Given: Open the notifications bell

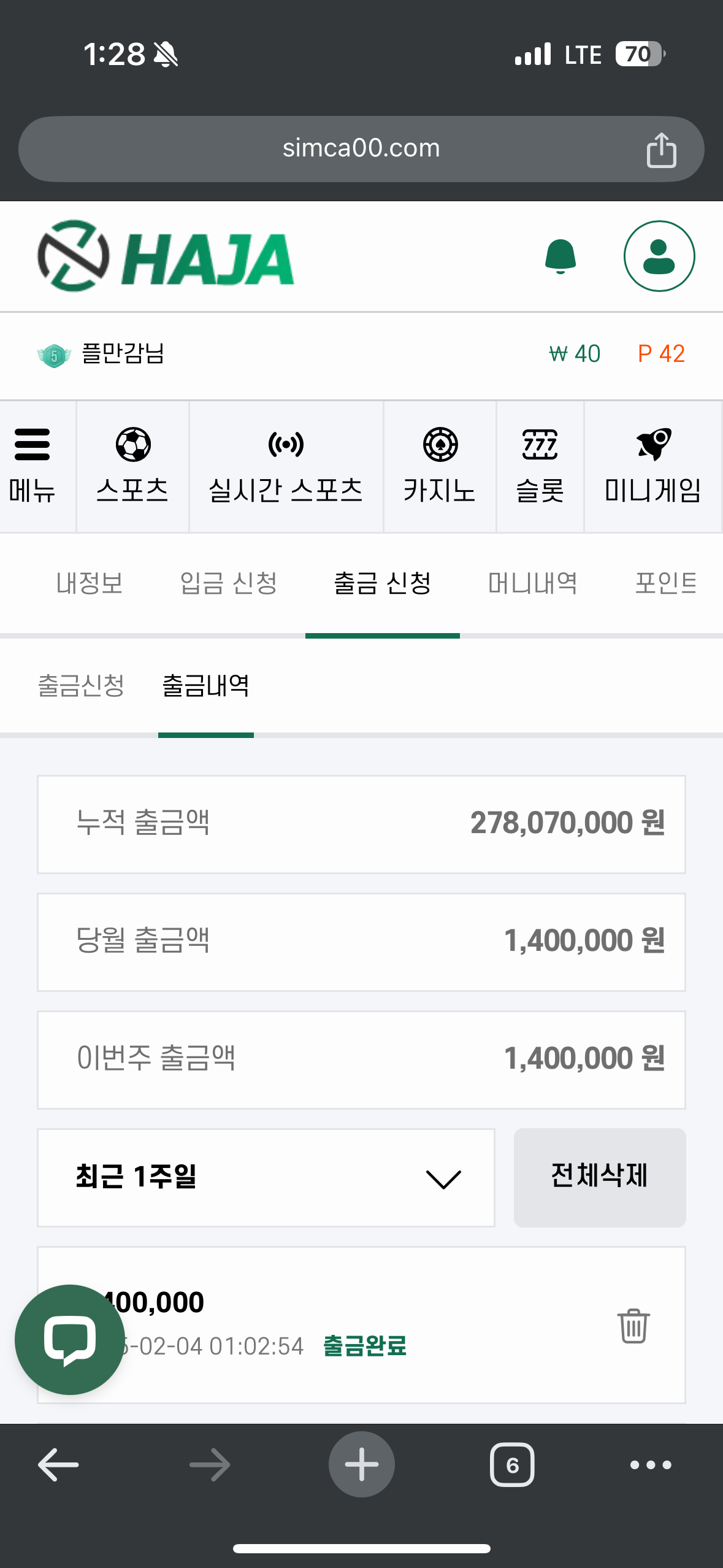Looking at the screenshot, I should click(x=560, y=256).
